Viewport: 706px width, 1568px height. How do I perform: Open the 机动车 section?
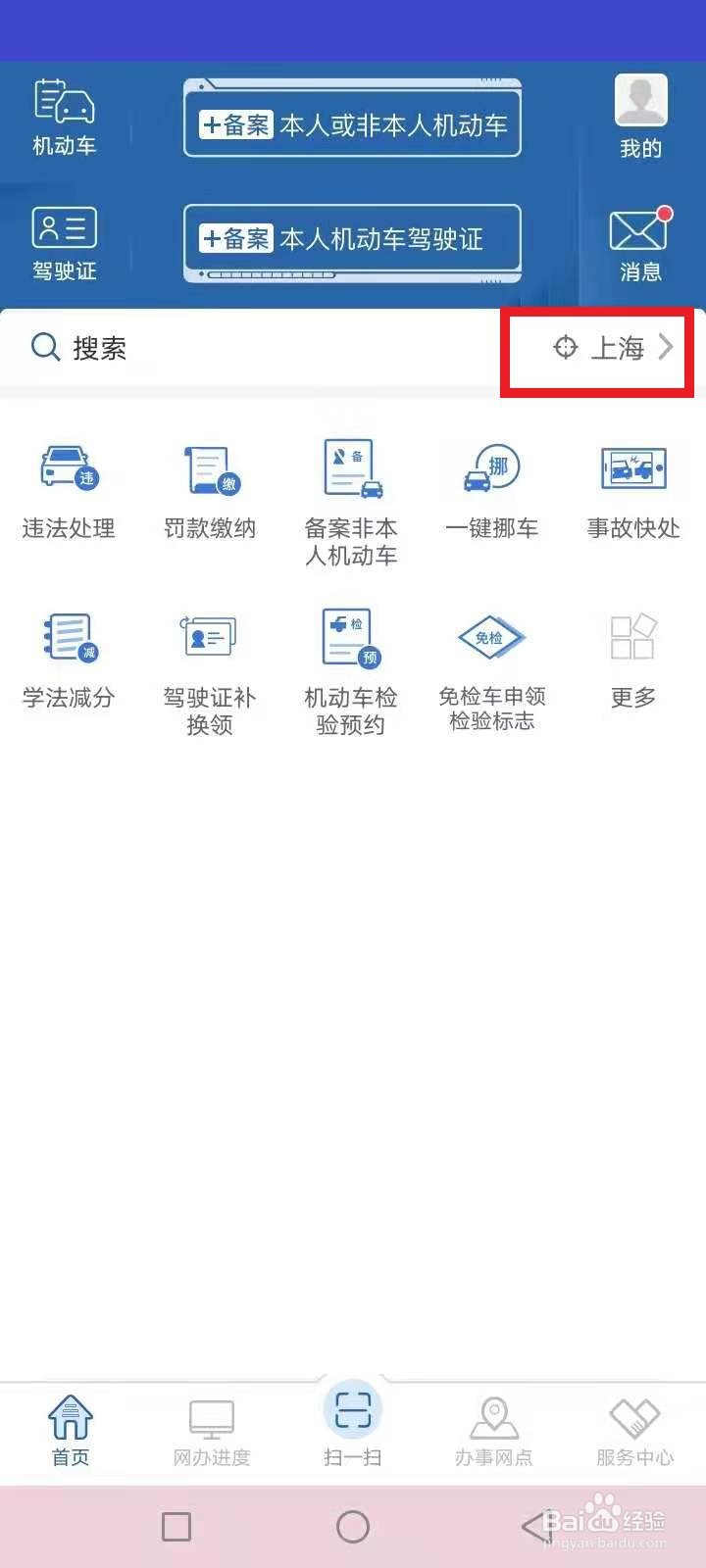click(64, 118)
